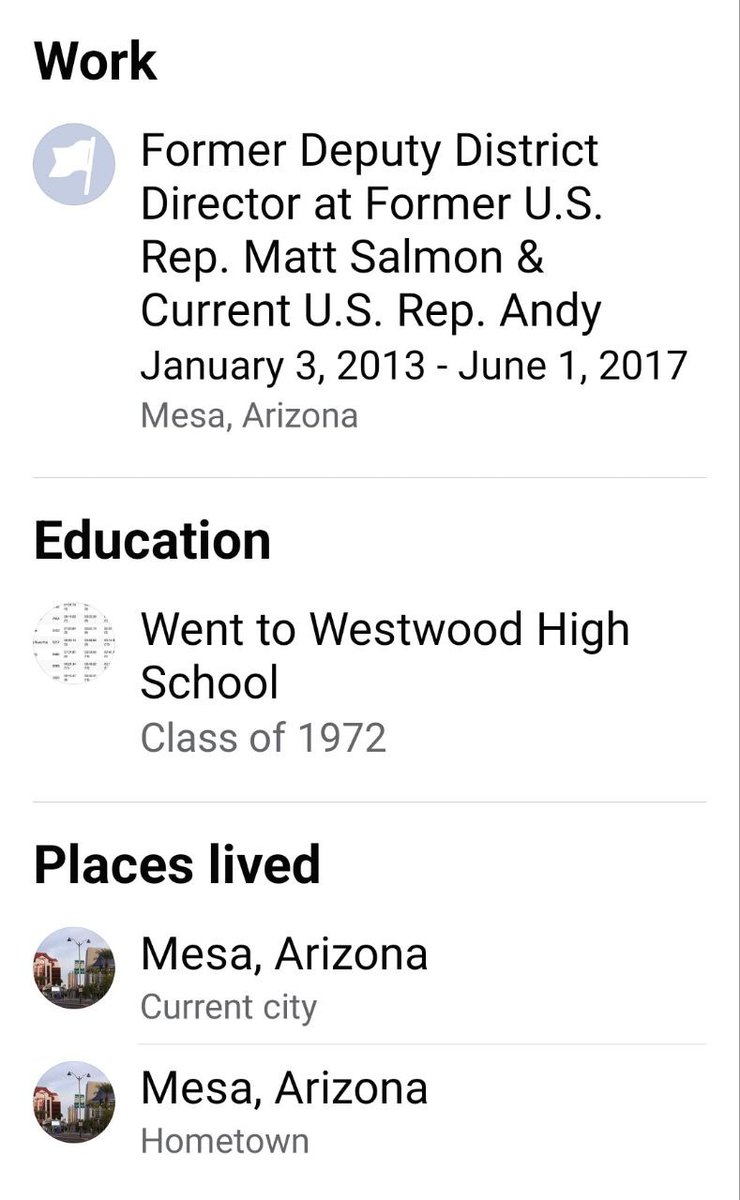The image size is (740, 1200).
Task: Open Mesa, Arizona listed as Current city
Action: coord(284,955)
